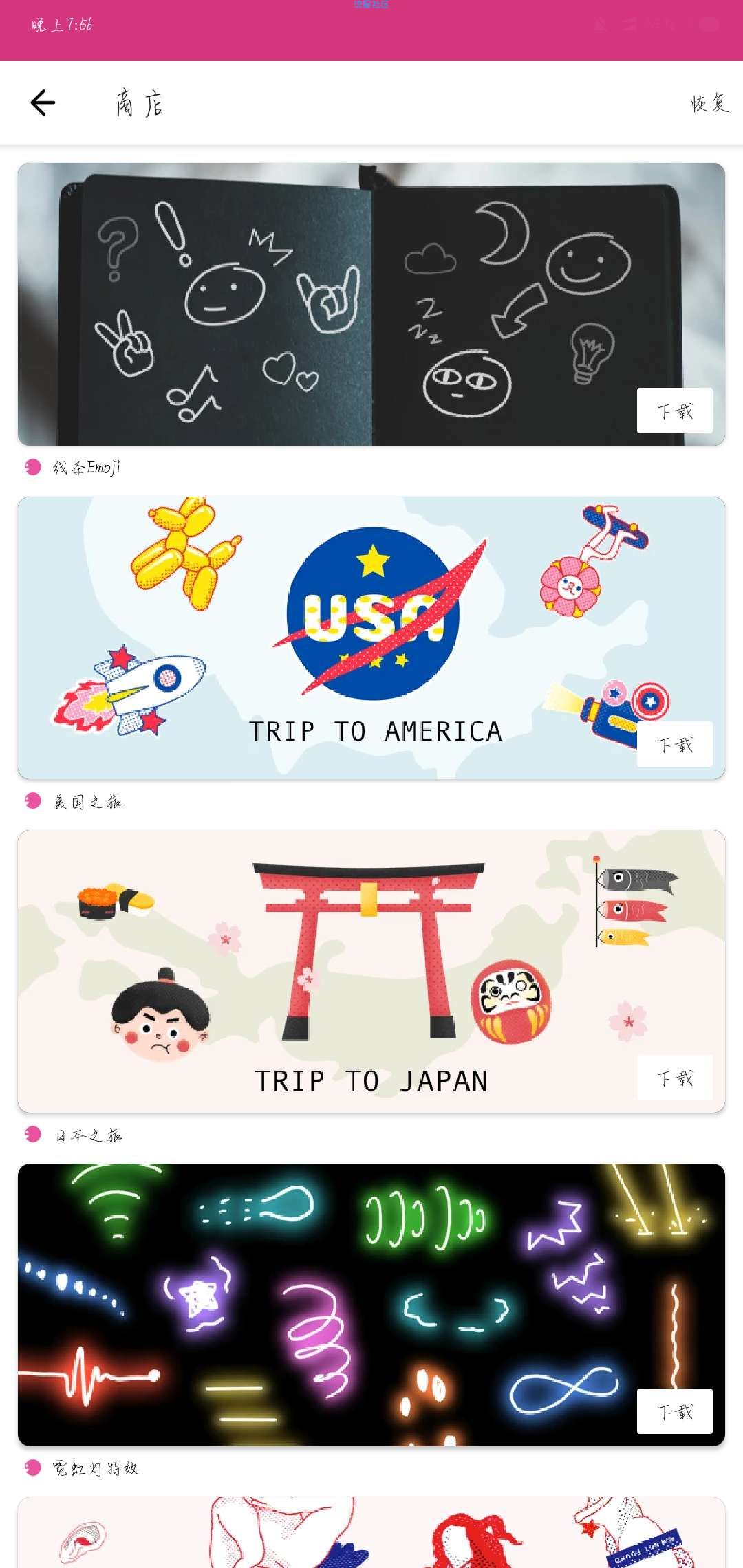
Task: Open the Trip to America pack card
Action: [330, 638]
